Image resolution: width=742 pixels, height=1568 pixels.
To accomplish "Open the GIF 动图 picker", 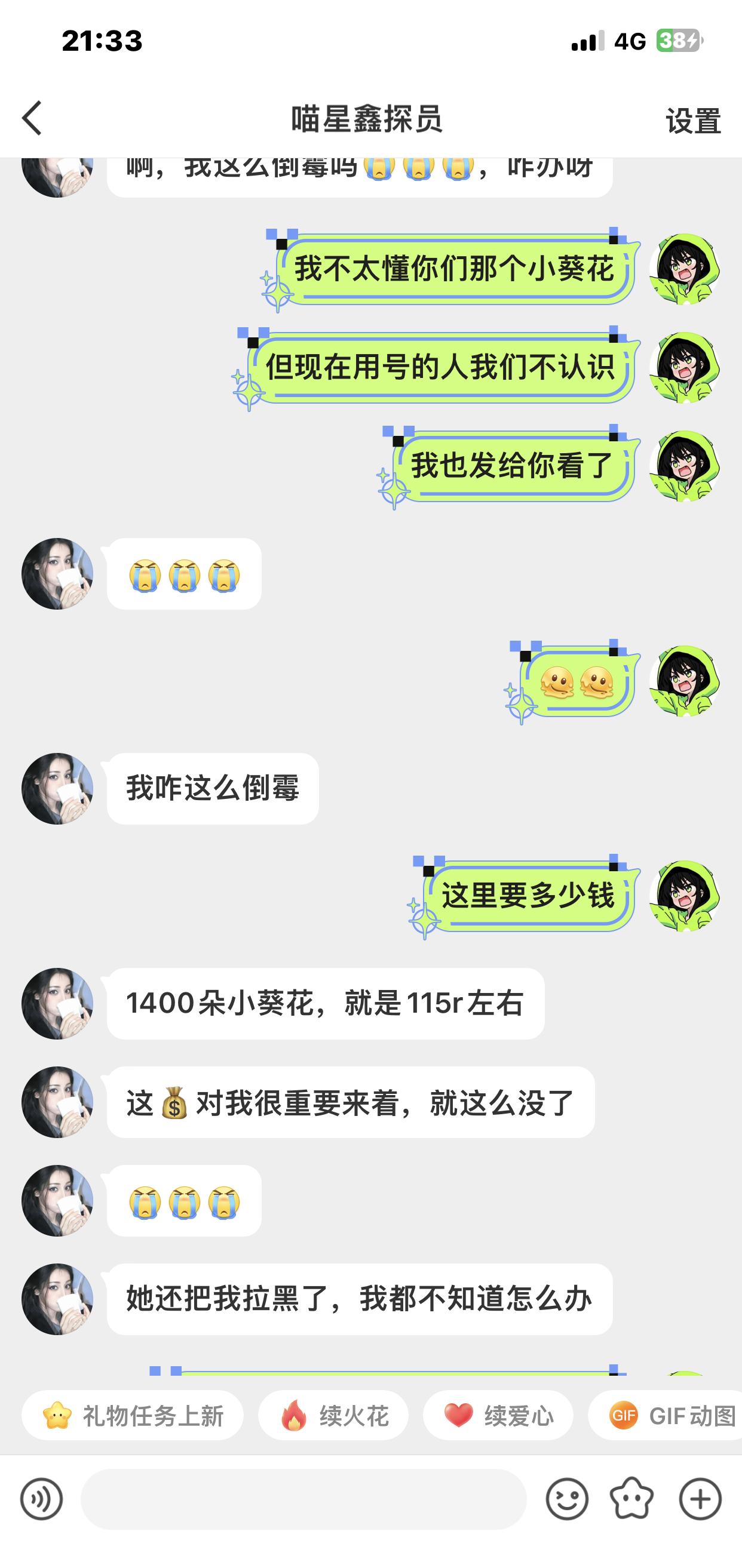I will click(666, 1415).
